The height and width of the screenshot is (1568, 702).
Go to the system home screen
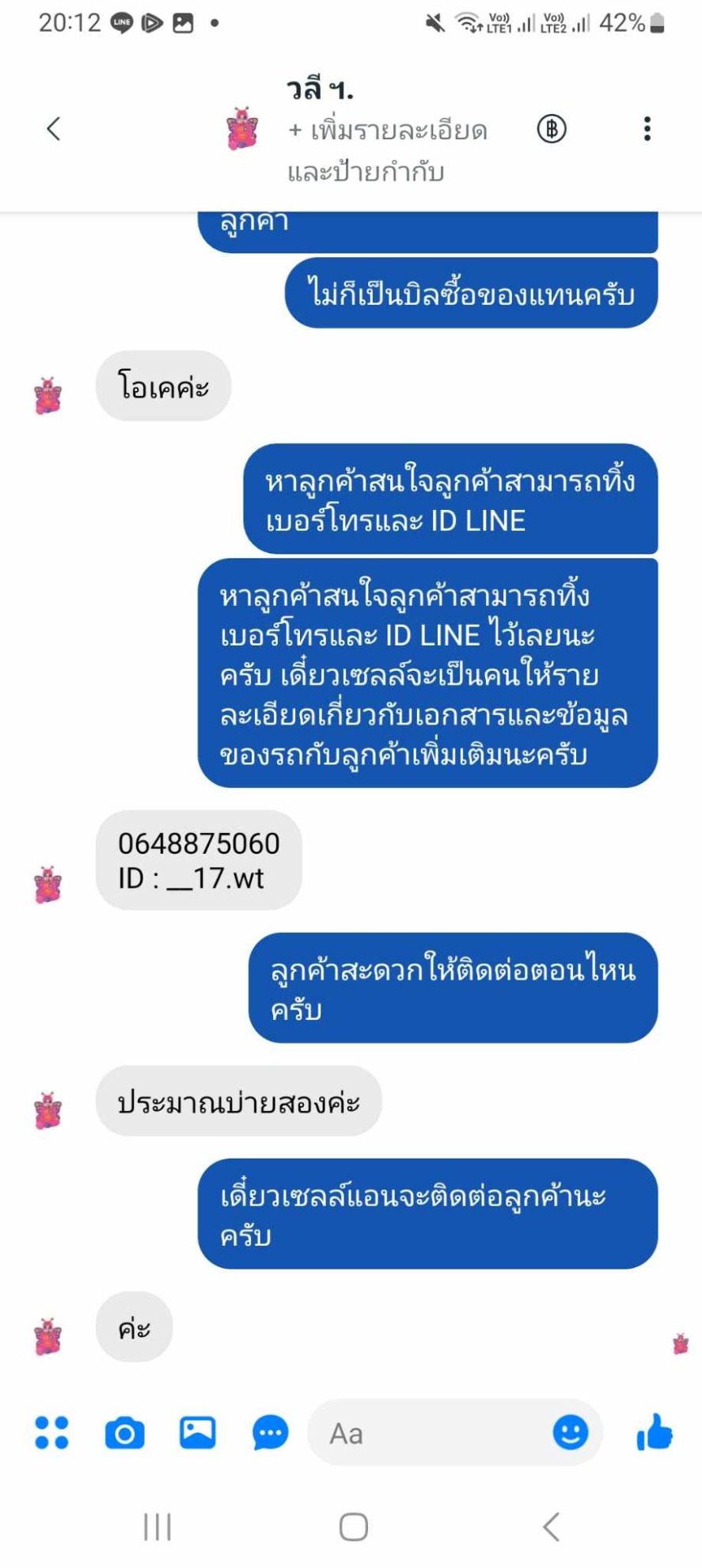pyautogui.click(x=353, y=1526)
